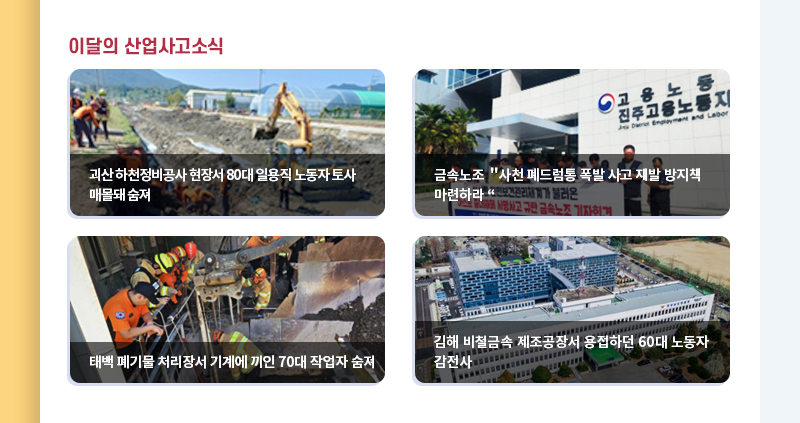Open the Taebaek waste plant accident article
Viewport: 800px width, 423px height.
(227, 310)
